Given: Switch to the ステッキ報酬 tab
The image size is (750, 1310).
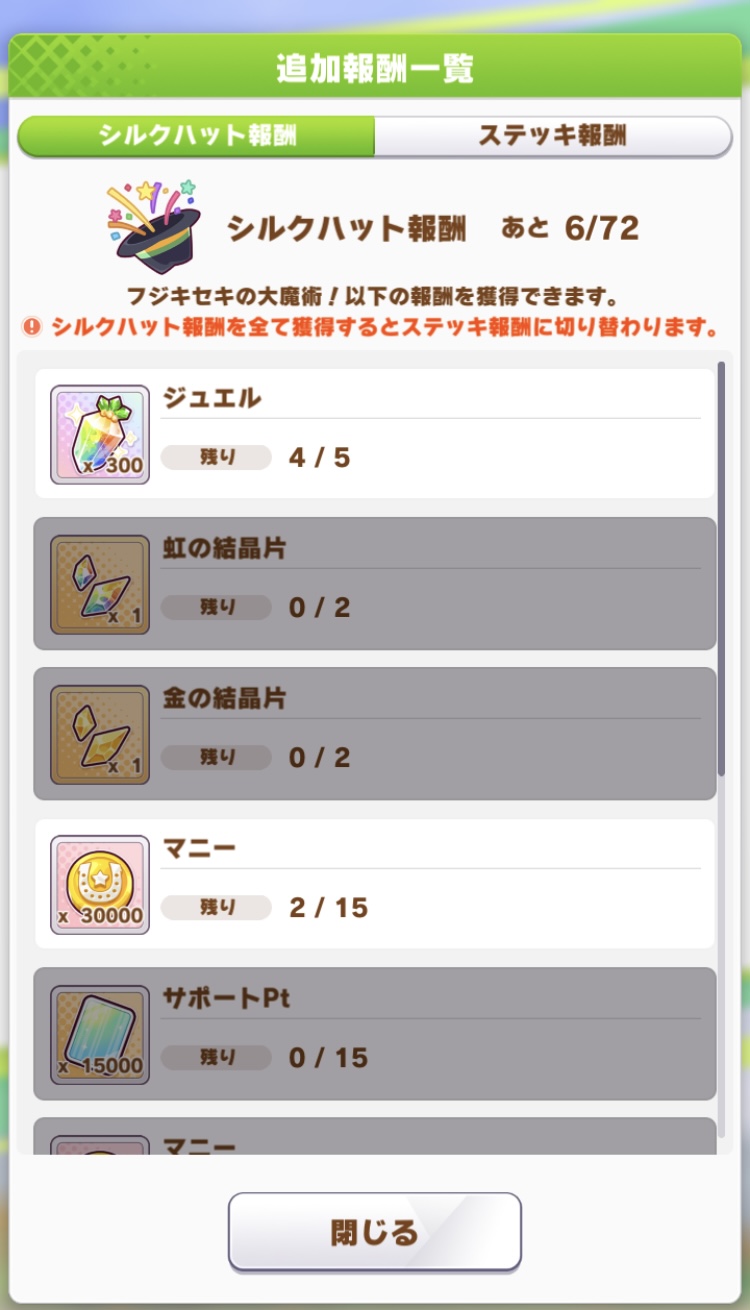Looking at the screenshot, I should coord(552,136).
